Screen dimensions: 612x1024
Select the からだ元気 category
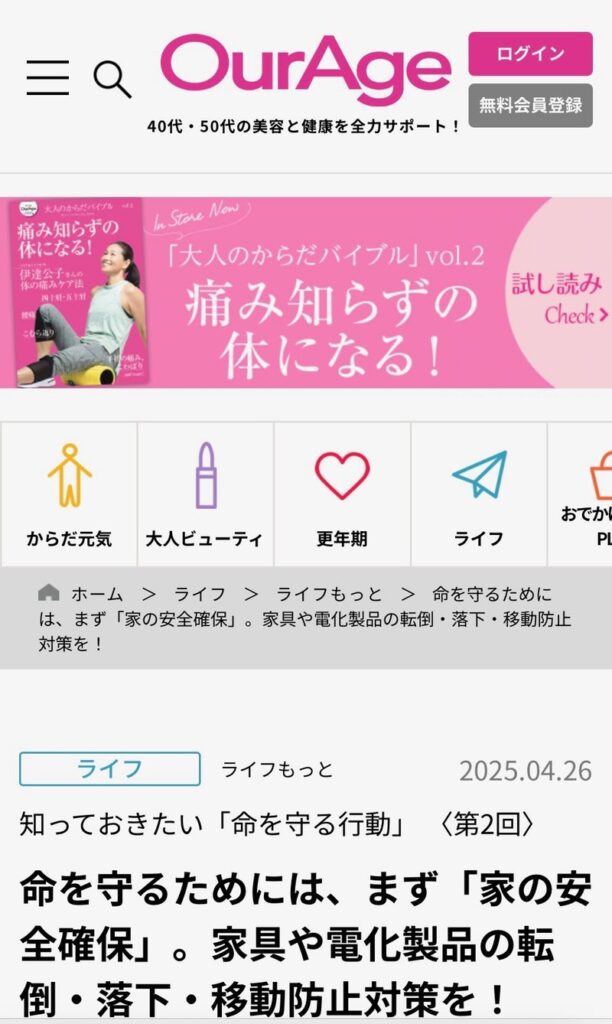69,494
